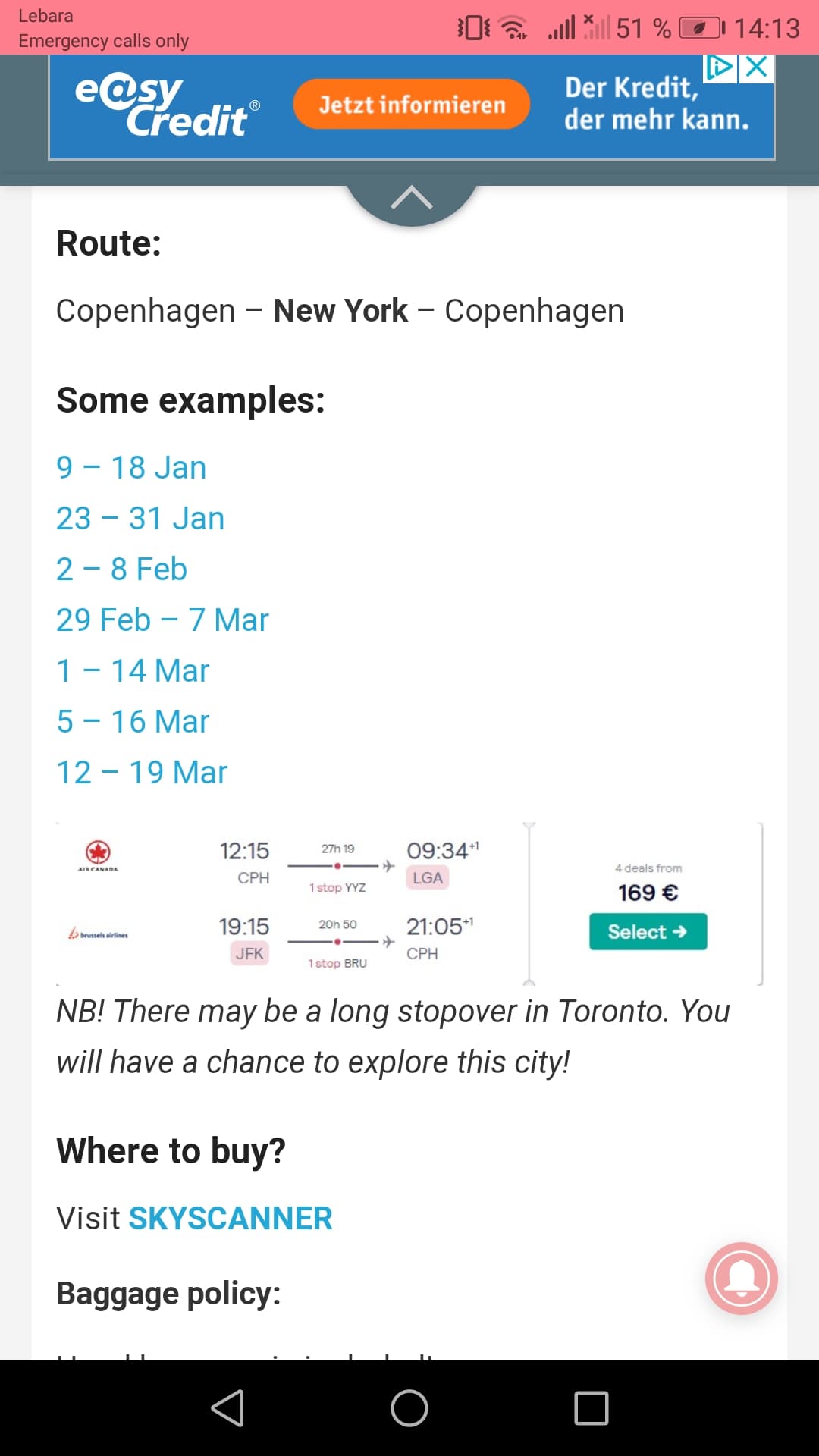Open the 5 – 16 Mar example
The width and height of the screenshot is (819, 1456).
[x=133, y=722]
